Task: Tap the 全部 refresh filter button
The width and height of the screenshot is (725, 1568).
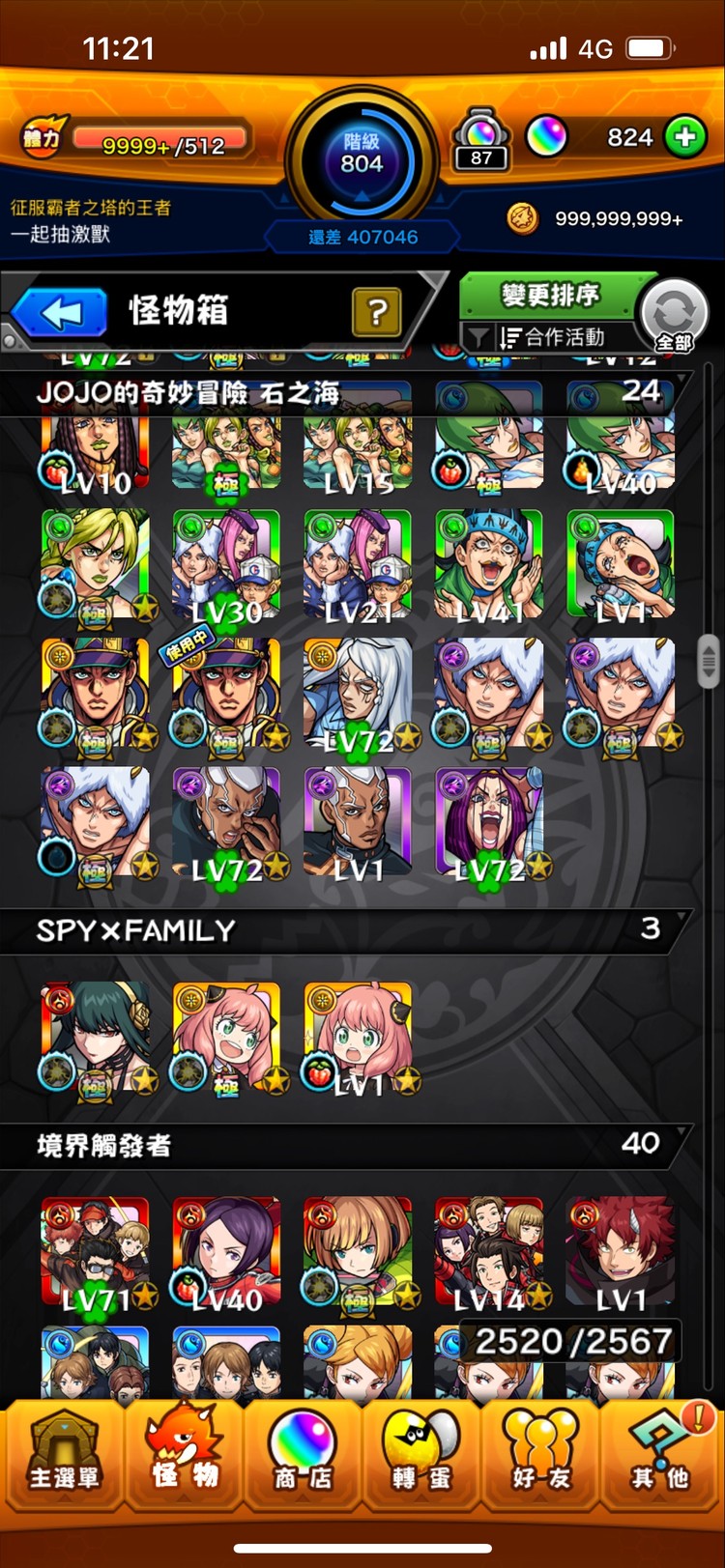Action: coord(674,316)
